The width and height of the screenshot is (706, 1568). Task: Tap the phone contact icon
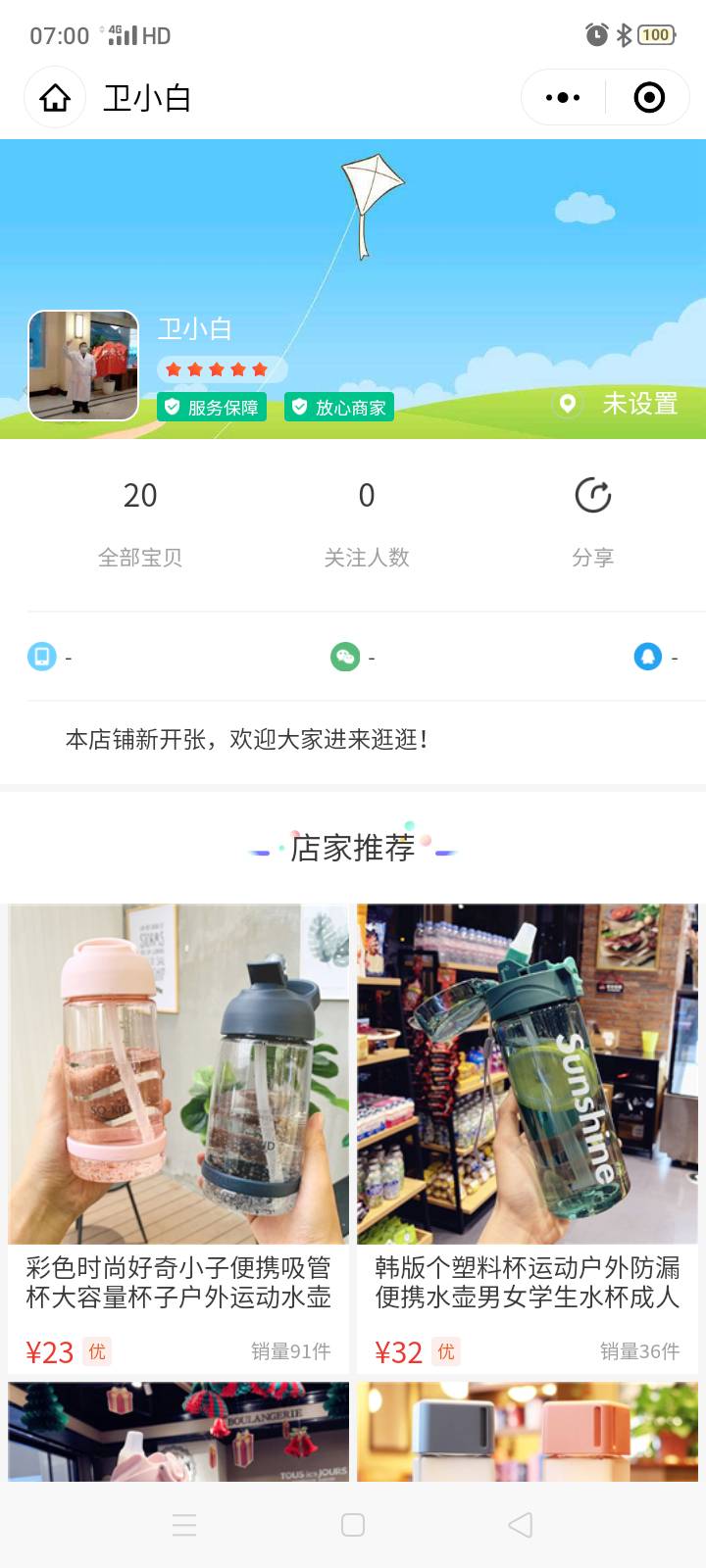coord(42,656)
